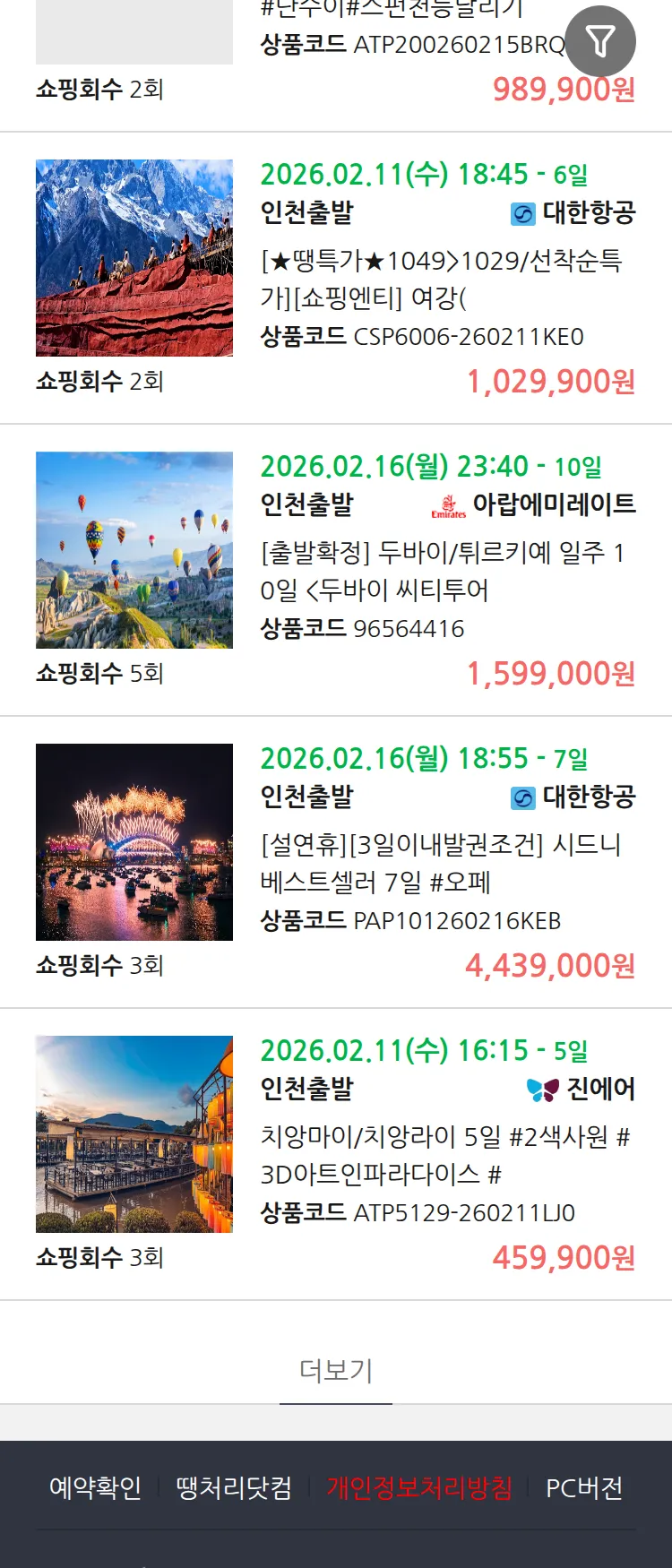
Task: Open the 땡처리닷컴 footer link
Action: tap(234, 1488)
